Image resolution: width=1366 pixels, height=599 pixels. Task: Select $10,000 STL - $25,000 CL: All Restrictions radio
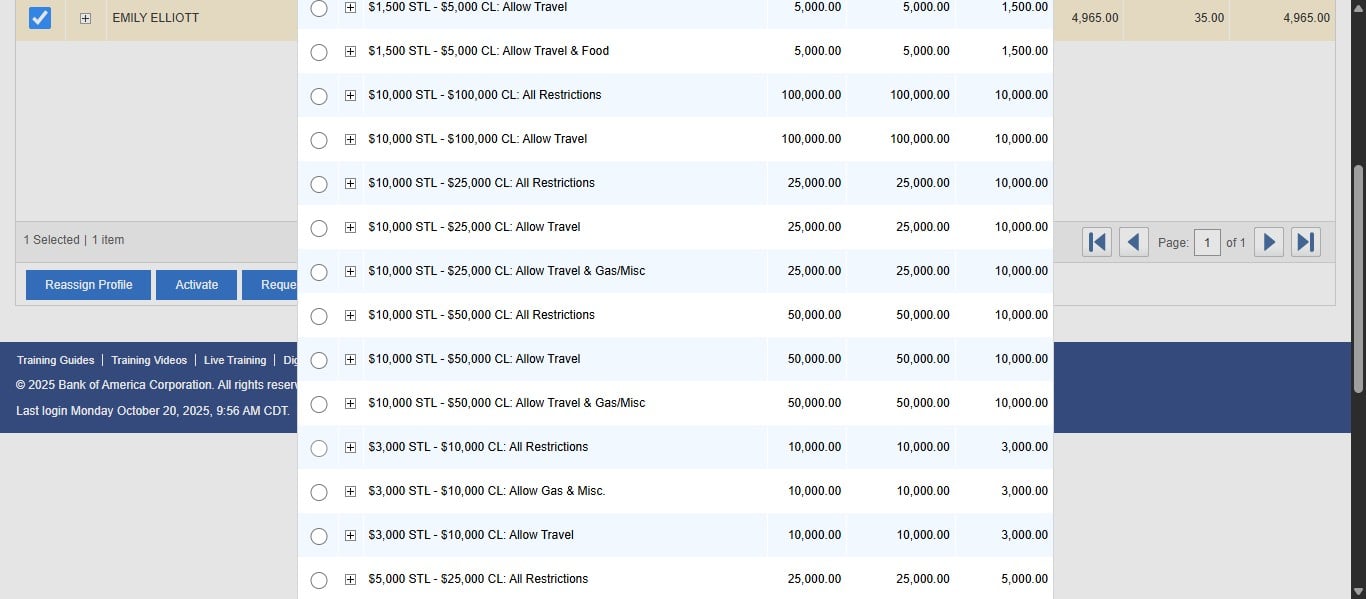coord(319,184)
